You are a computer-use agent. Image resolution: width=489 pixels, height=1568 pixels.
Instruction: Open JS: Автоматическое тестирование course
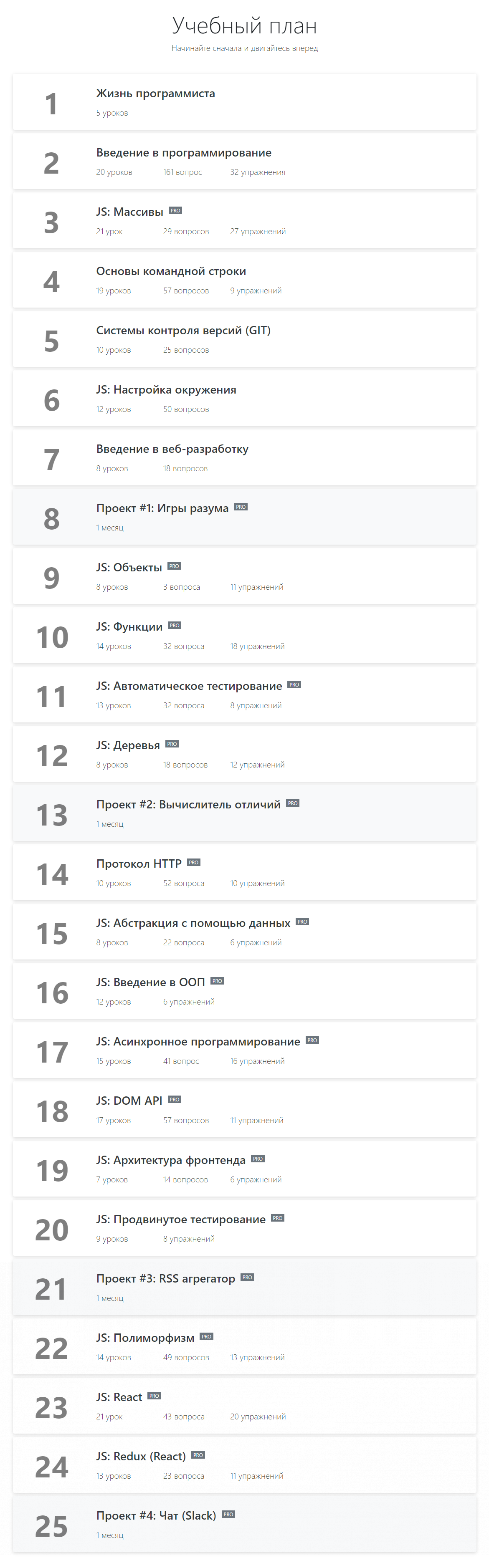[x=189, y=686]
